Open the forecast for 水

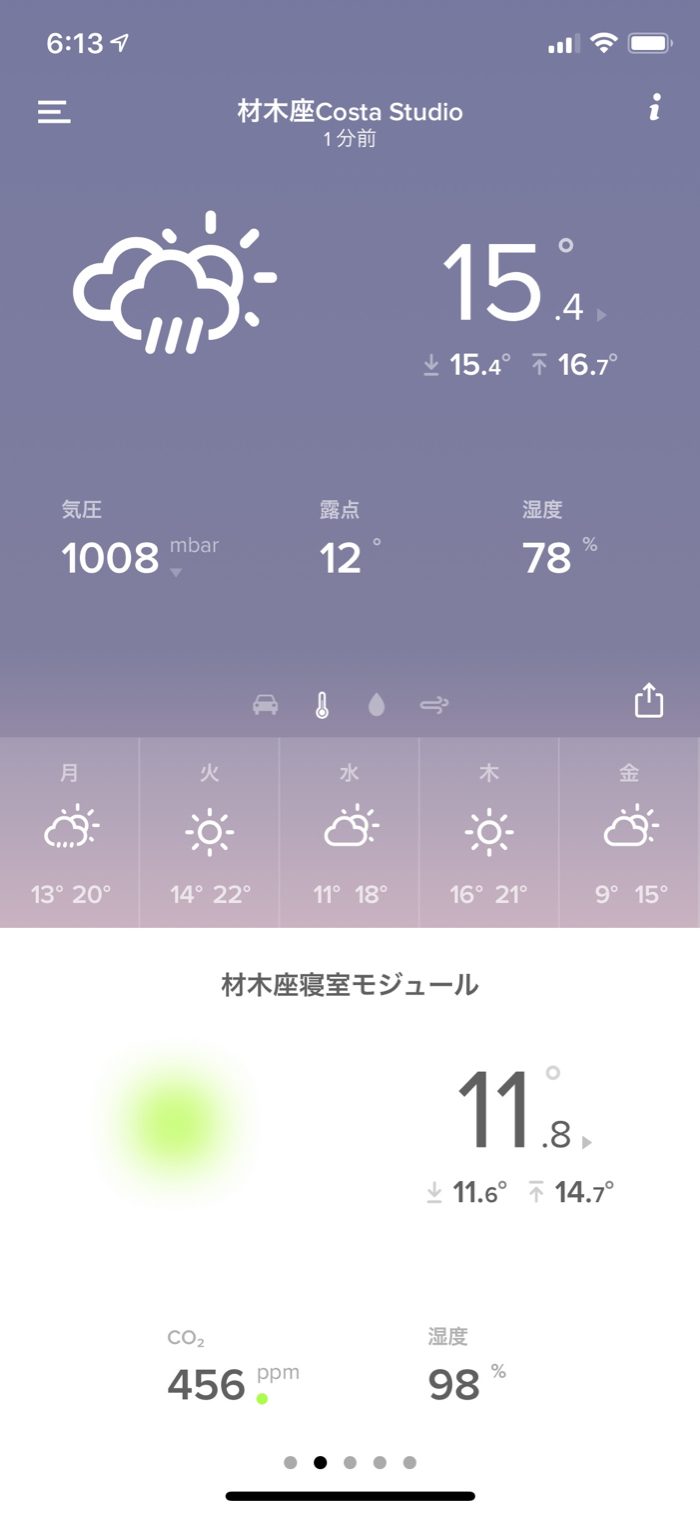(350, 832)
